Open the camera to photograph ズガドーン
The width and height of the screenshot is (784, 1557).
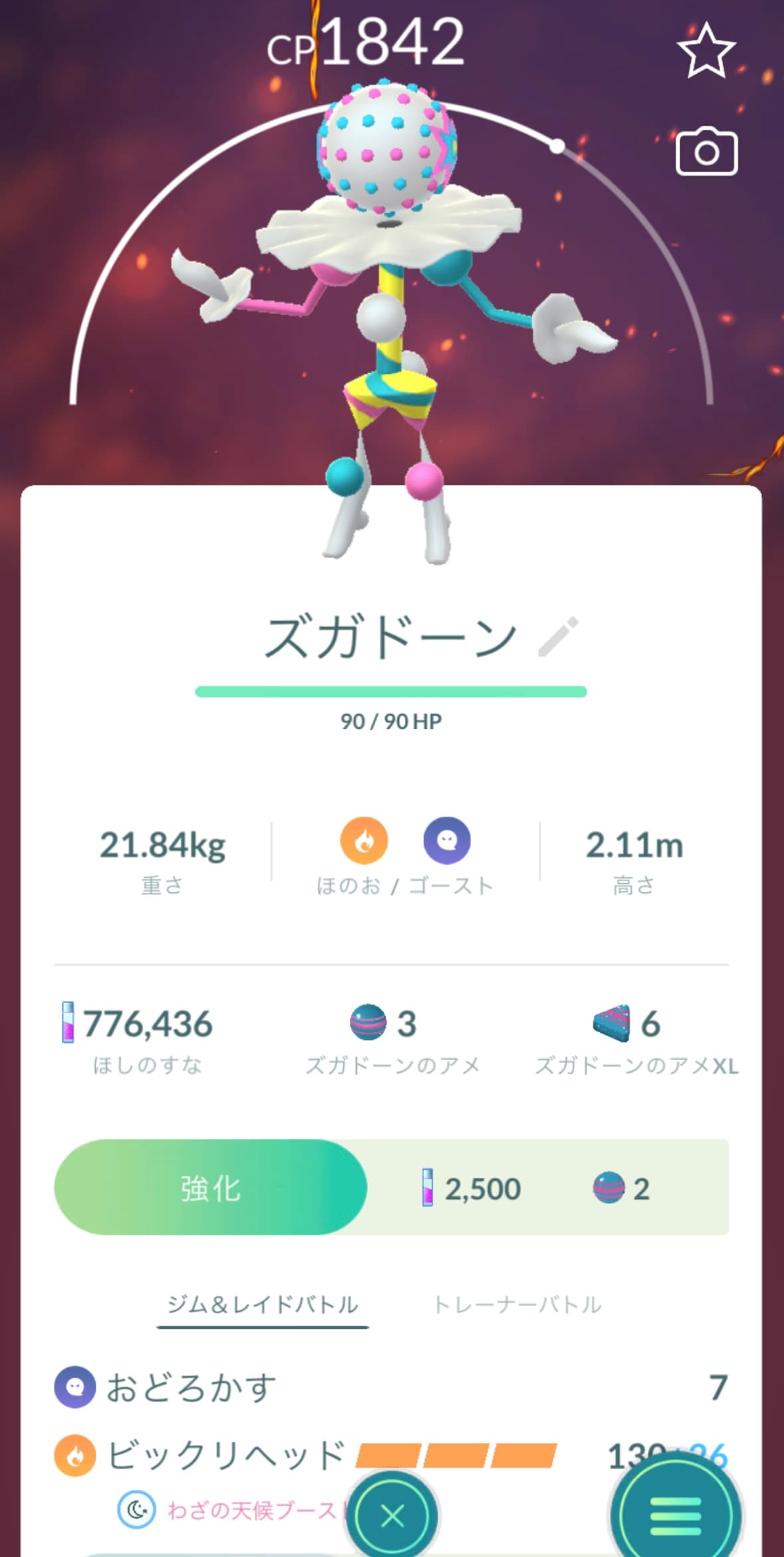pyautogui.click(x=706, y=152)
